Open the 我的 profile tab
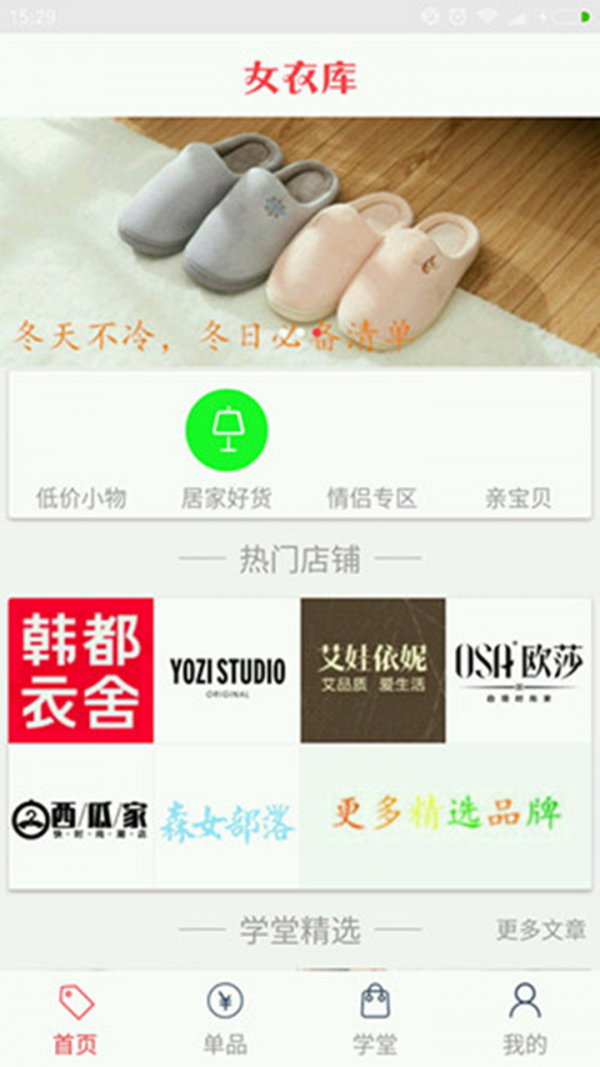The width and height of the screenshot is (600, 1067). (x=524, y=1018)
